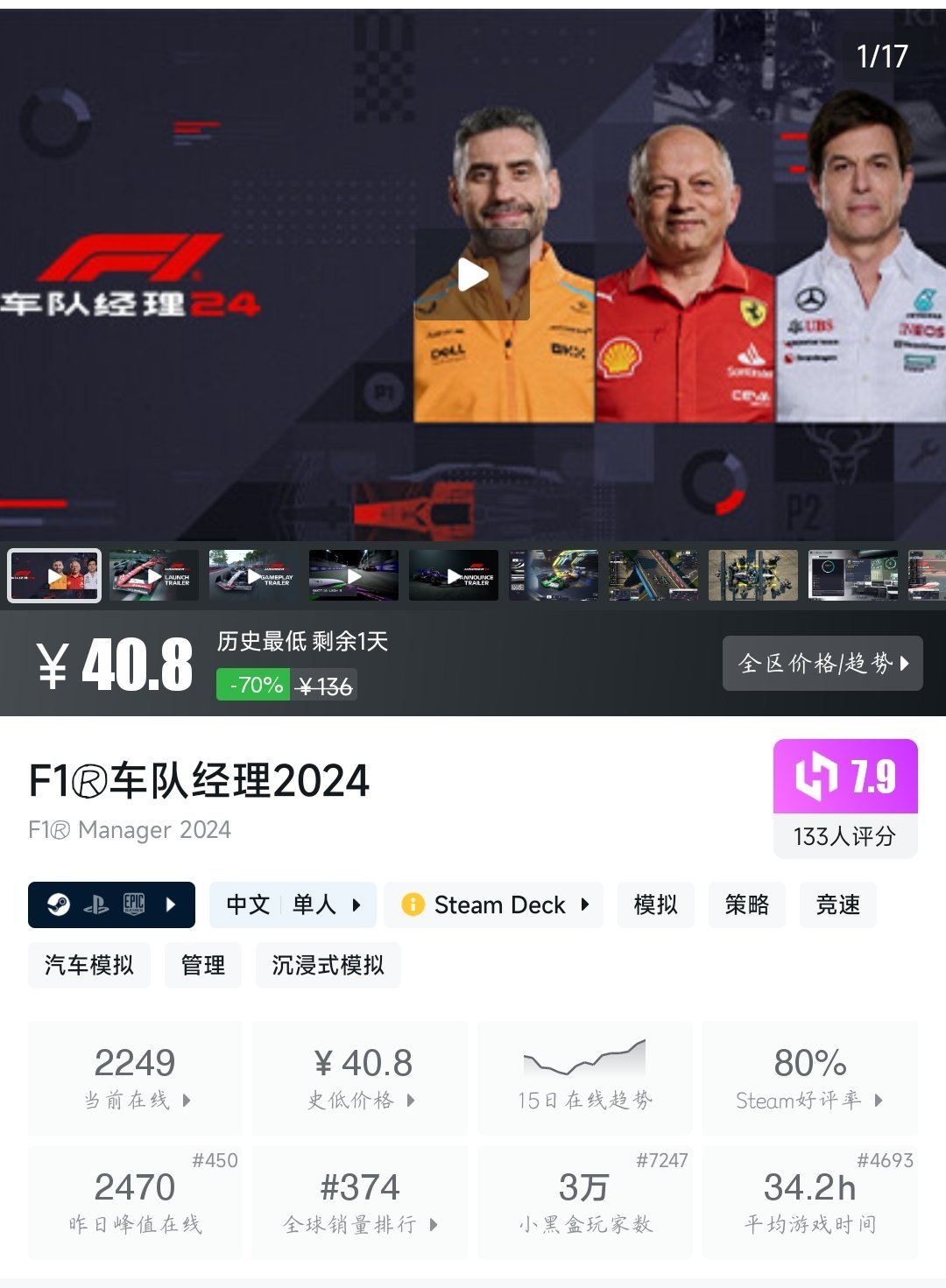The image size is (946, 1288).
Task: Open the Launch Trailer thumbnail
Action: click(154, 575)
